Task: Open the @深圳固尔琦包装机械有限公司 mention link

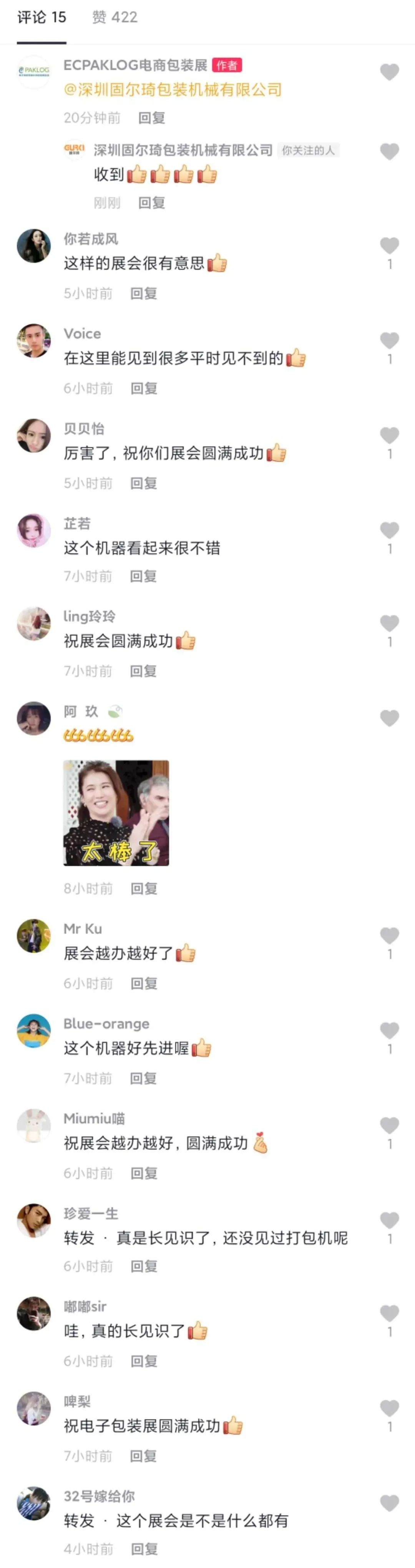Action: (x=173, y=90)
